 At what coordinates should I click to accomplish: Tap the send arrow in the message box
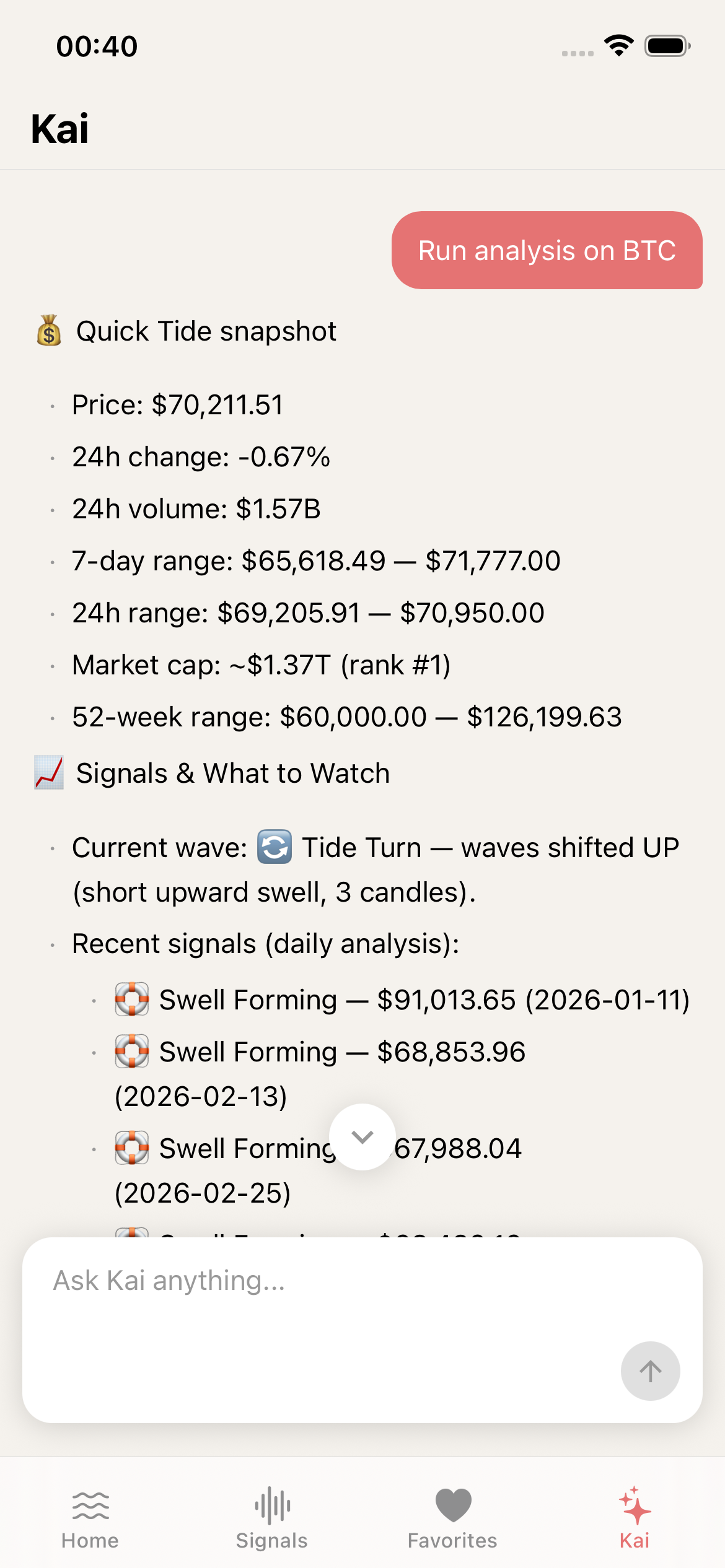649,1371
